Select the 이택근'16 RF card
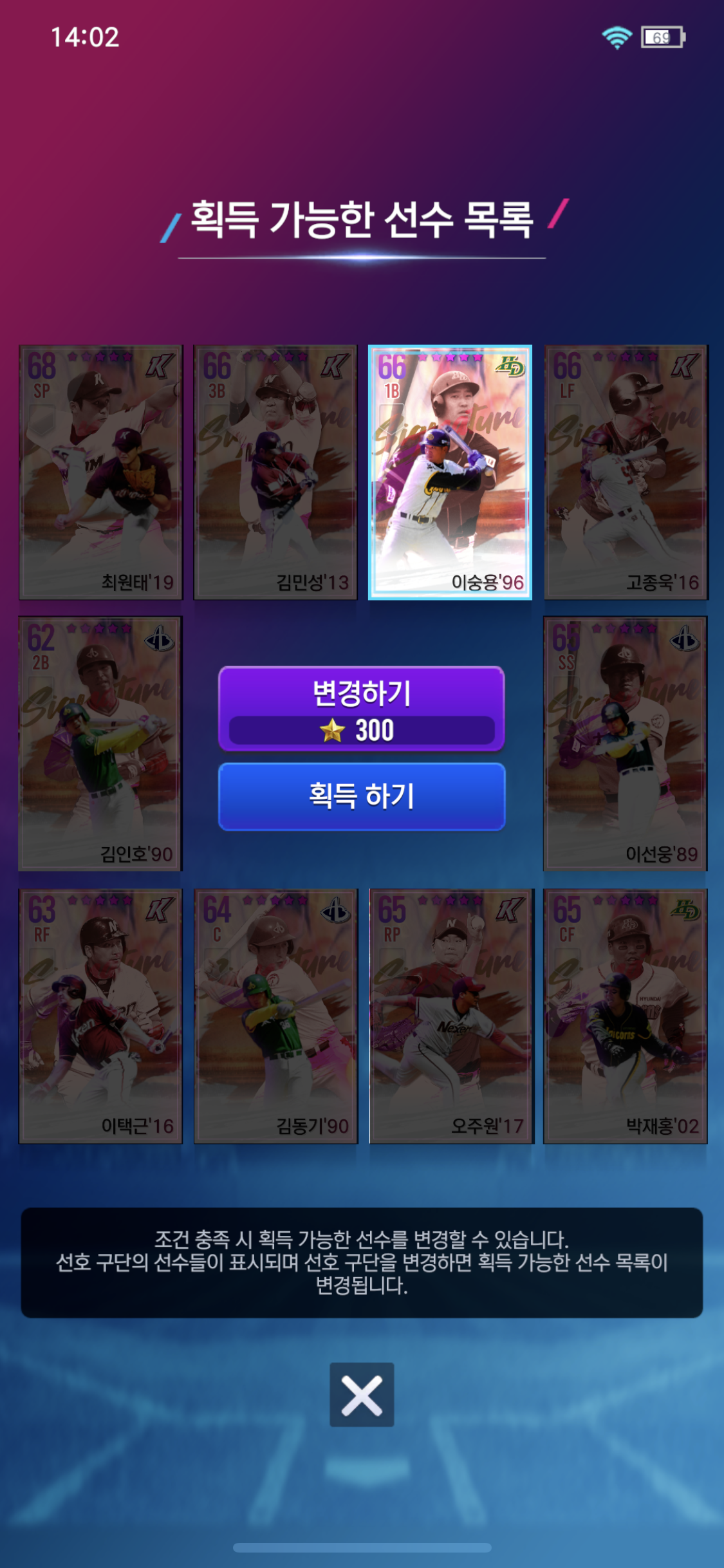The width and height of the screenshot is (724, 1568). pos(100,1016)
